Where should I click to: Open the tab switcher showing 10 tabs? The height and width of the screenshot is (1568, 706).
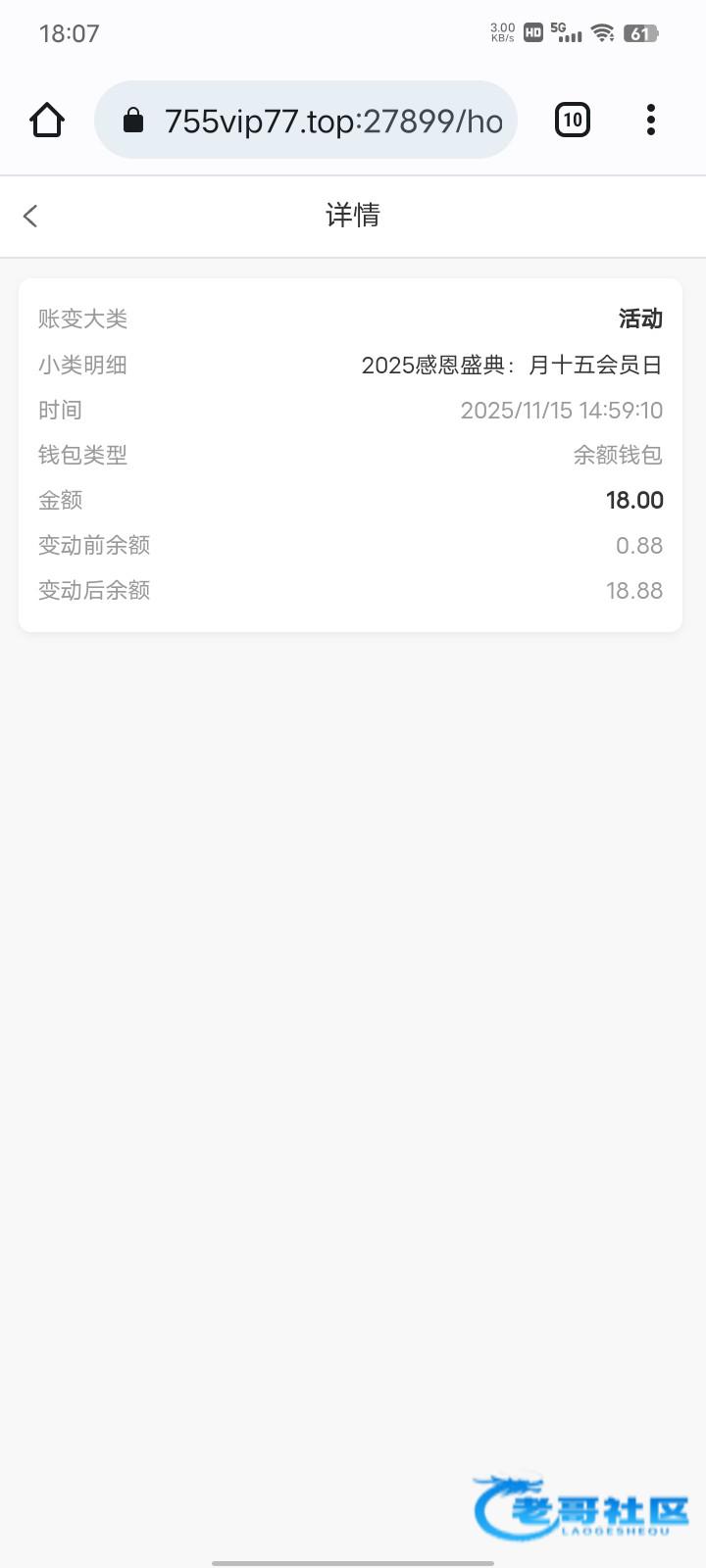tap(573, 121)
